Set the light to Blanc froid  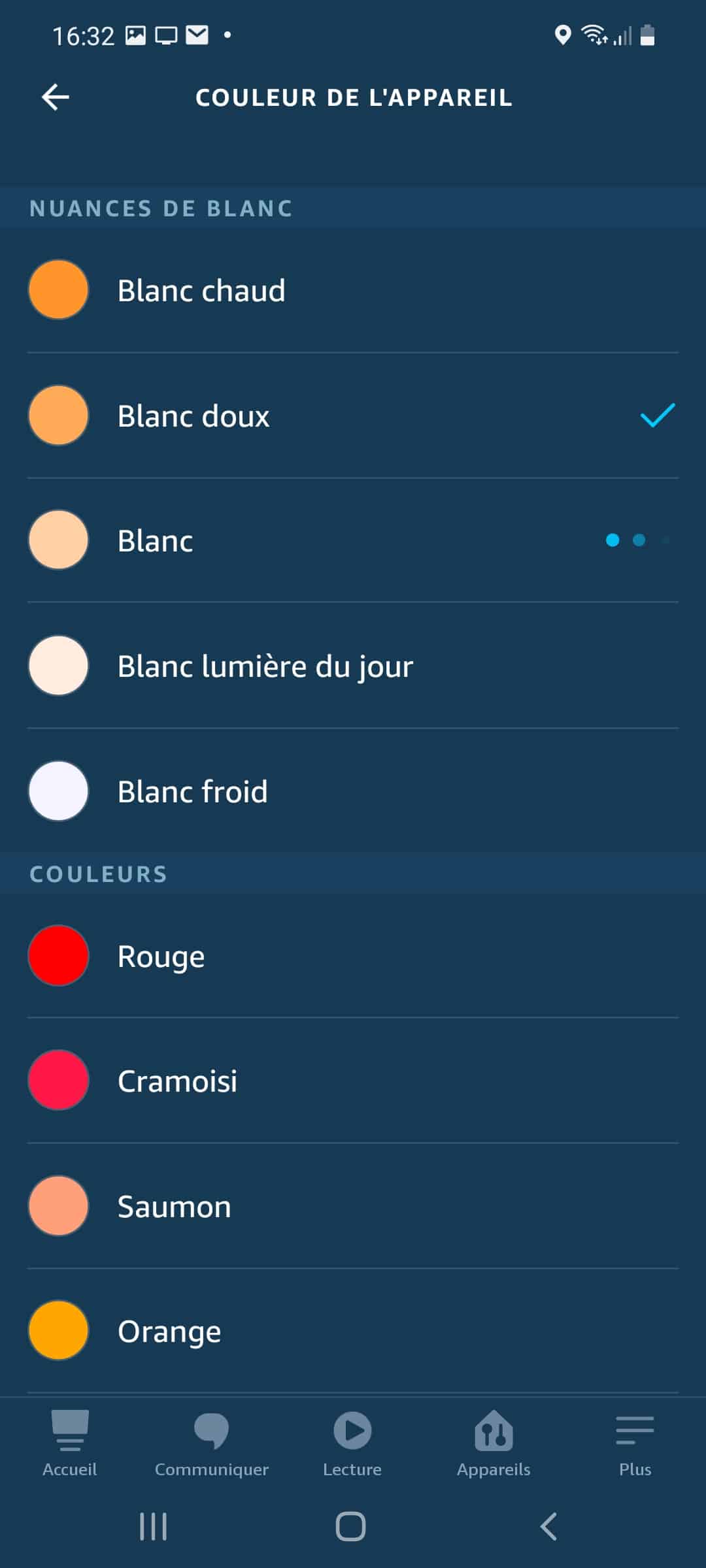tap(353, 791)
